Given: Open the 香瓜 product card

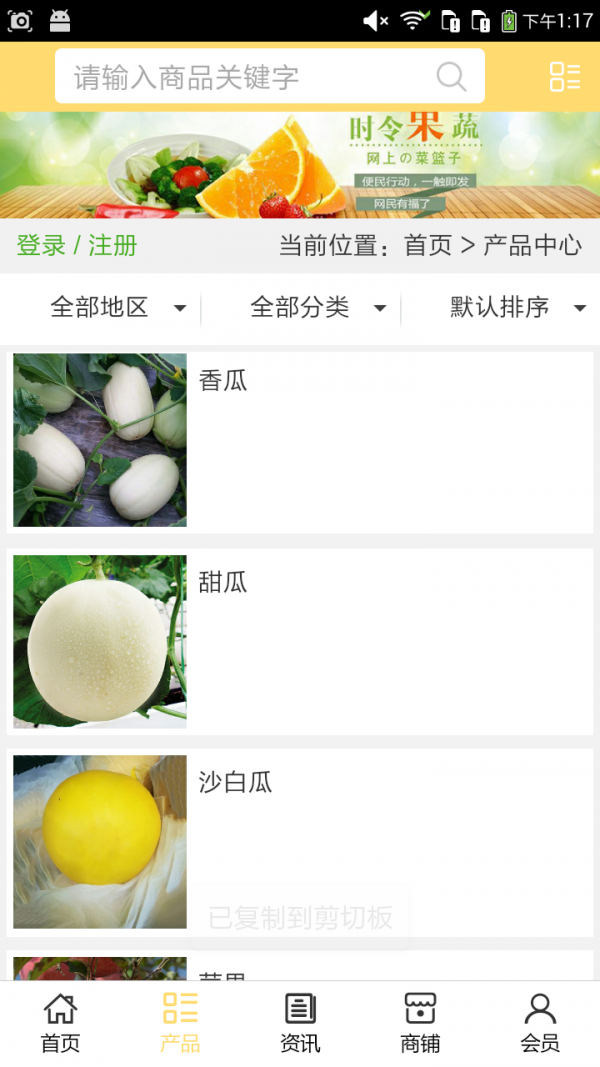Looking at the screenshot, I should [x=300, y=440].
